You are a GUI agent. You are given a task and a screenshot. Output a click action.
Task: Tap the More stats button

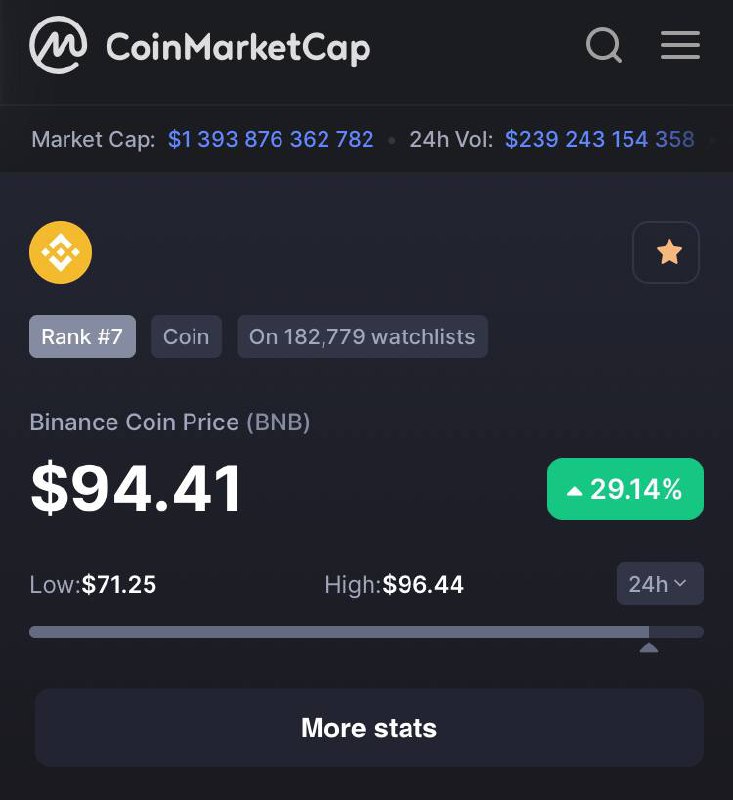click(x=369, y=728)
